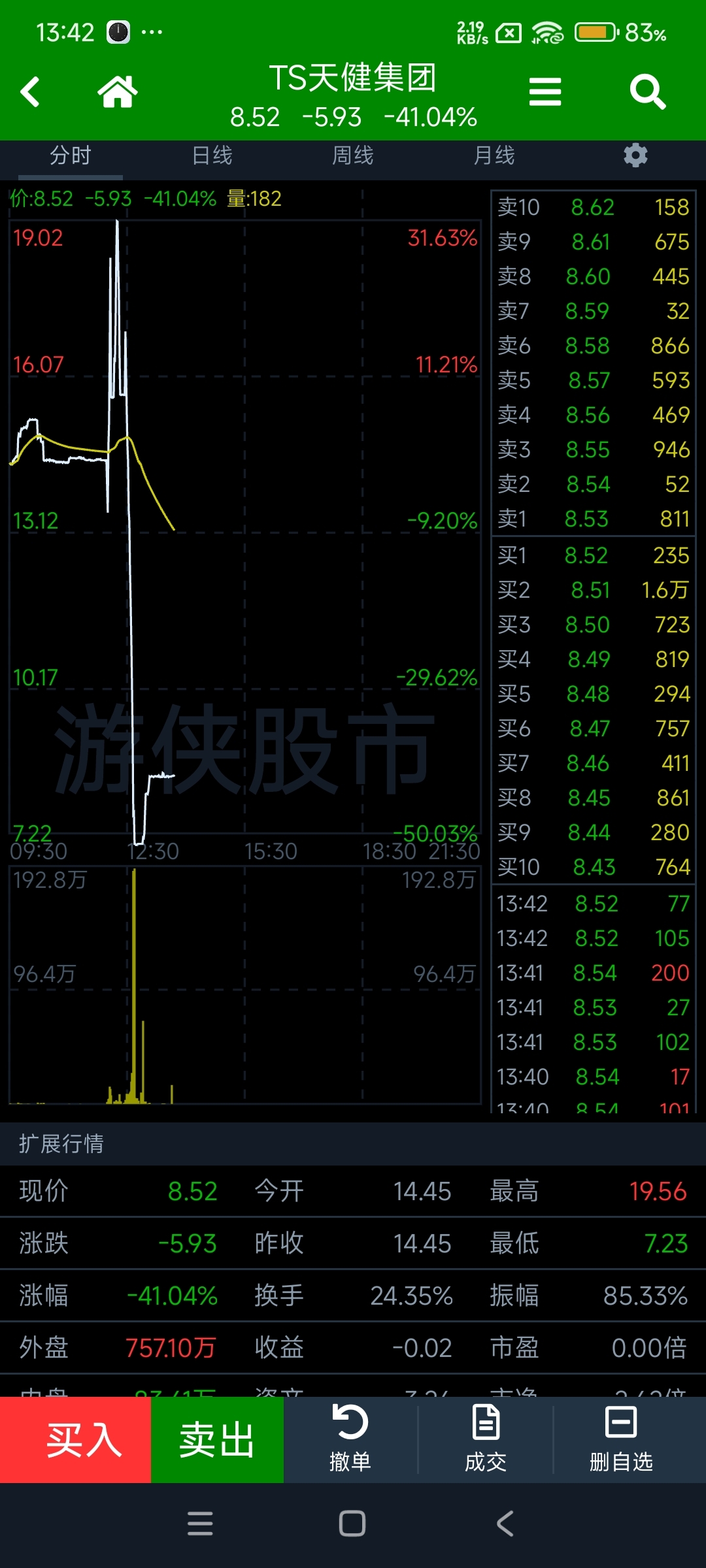Open the hamburger menu icon

coord(545,91)
